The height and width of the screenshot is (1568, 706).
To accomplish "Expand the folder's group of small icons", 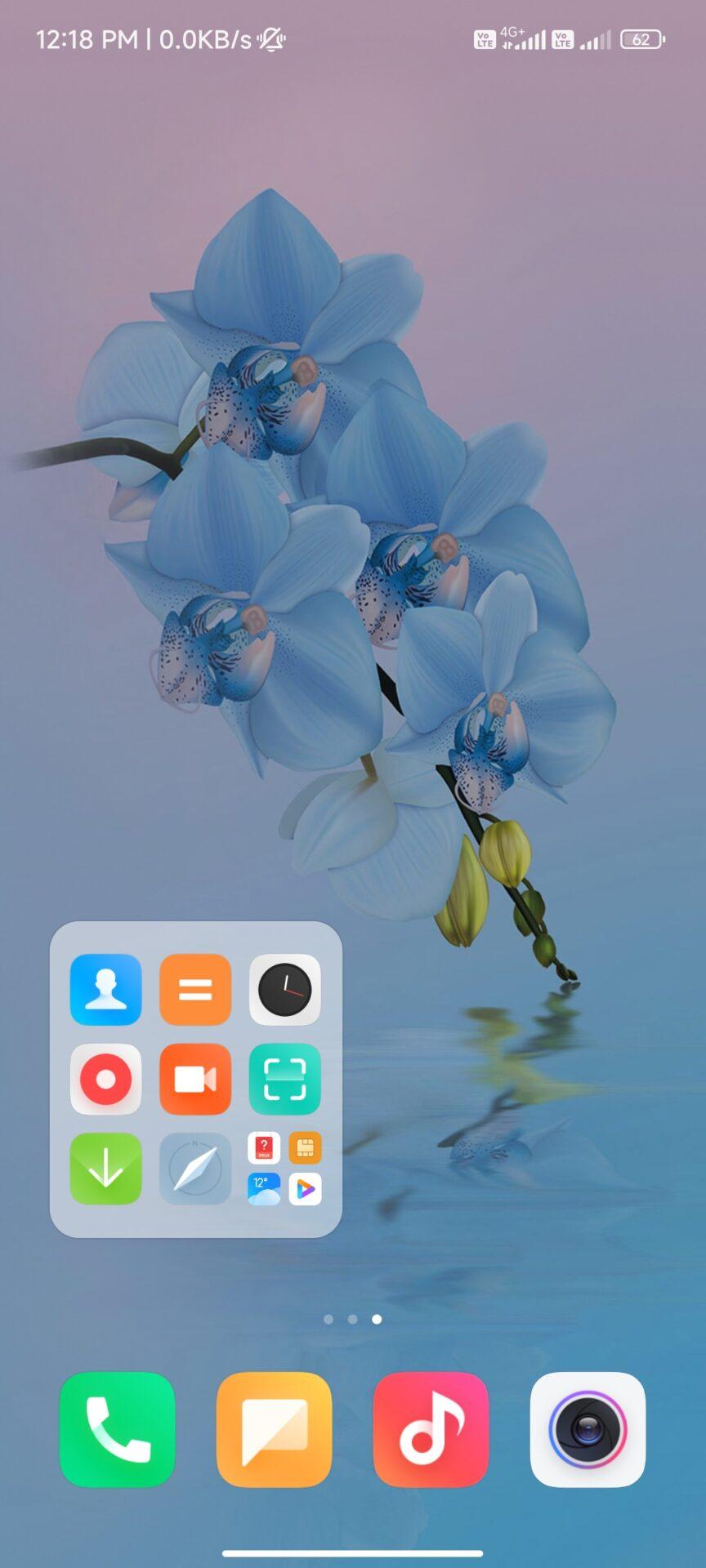I will click(285, 1169).
